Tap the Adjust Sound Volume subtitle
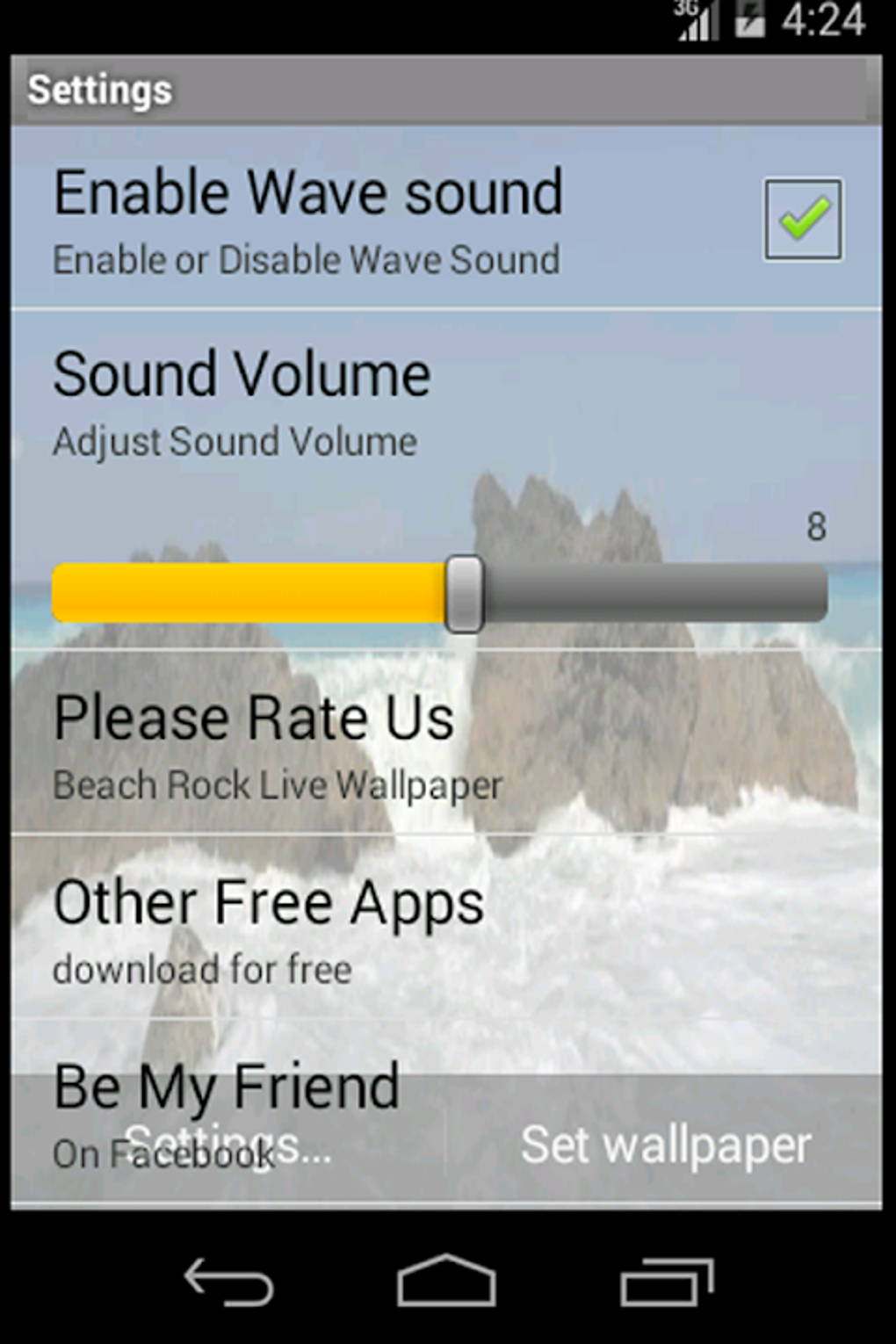The height and width of the screenshot is (1344, 896). point(234,442)
